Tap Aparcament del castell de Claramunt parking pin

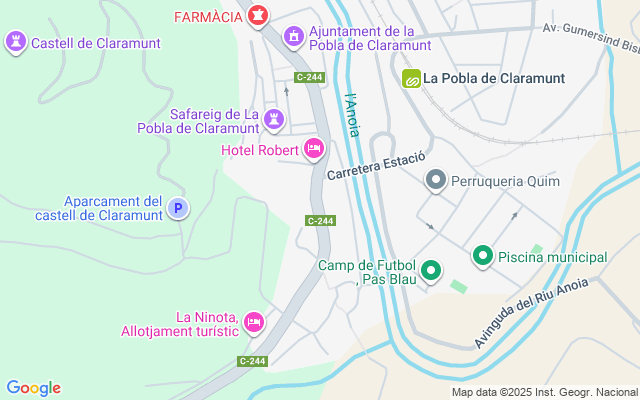[x=178, y=208]
